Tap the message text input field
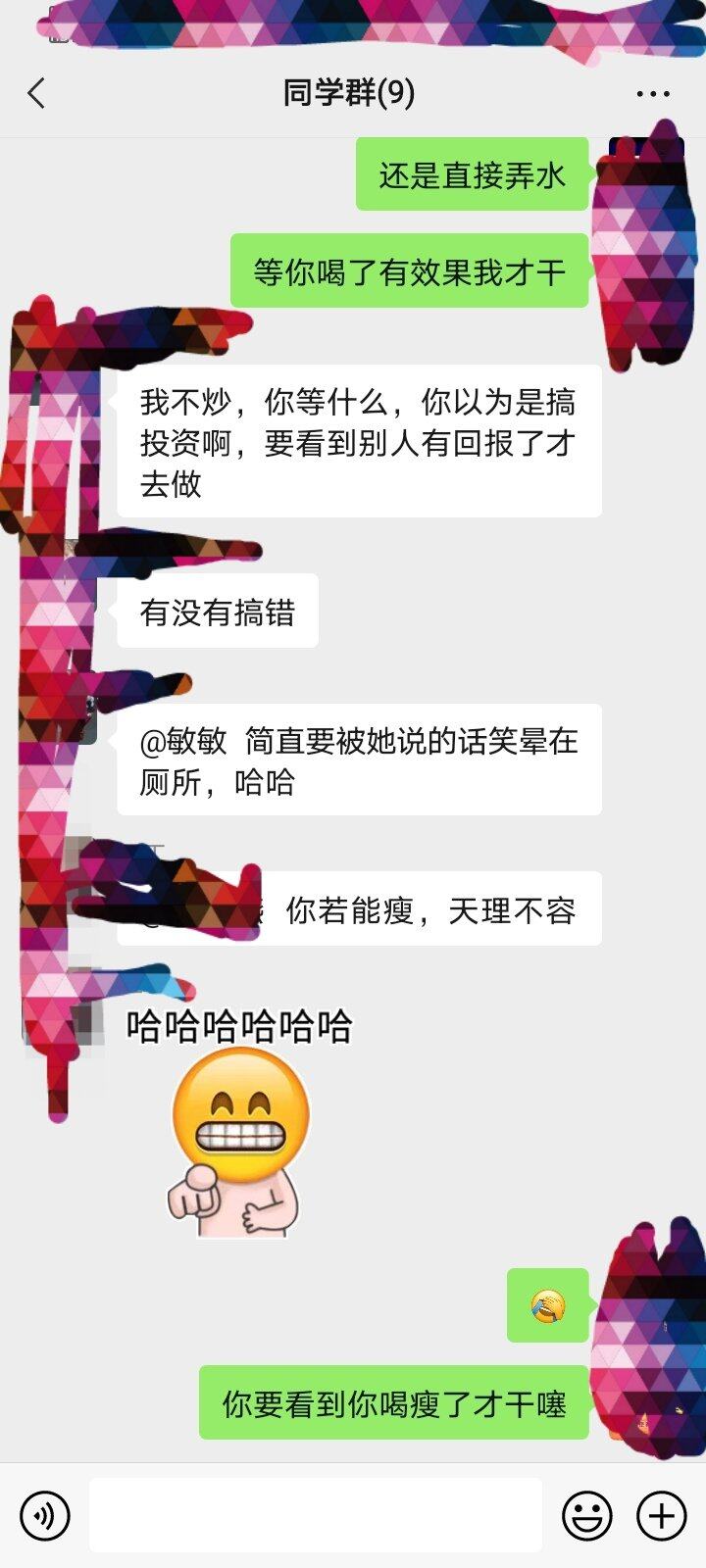This screenshot has width=706, height=1568. tap(316, 1516)
